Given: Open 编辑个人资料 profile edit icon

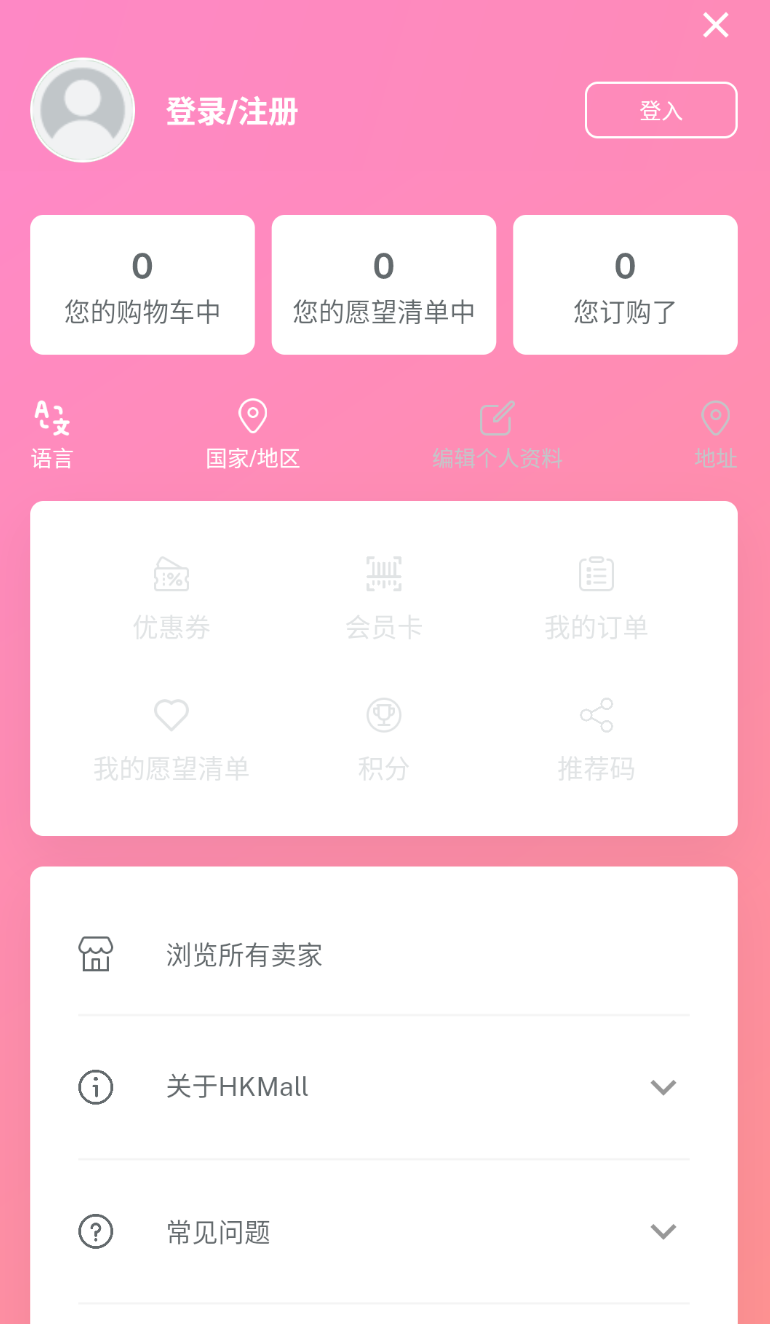Looking at the screenshot, I should coord(497,419).
